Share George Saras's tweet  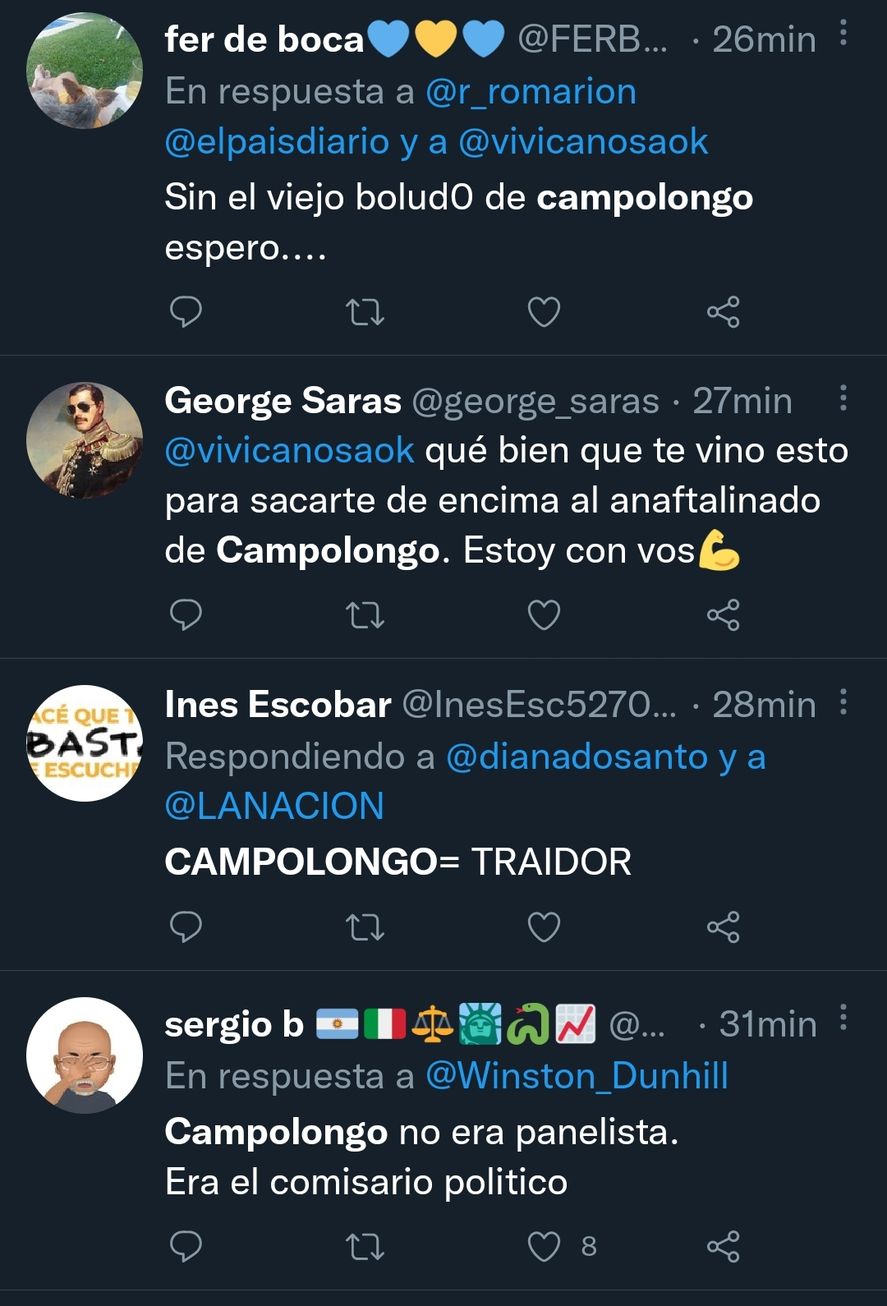click(723, 615)
